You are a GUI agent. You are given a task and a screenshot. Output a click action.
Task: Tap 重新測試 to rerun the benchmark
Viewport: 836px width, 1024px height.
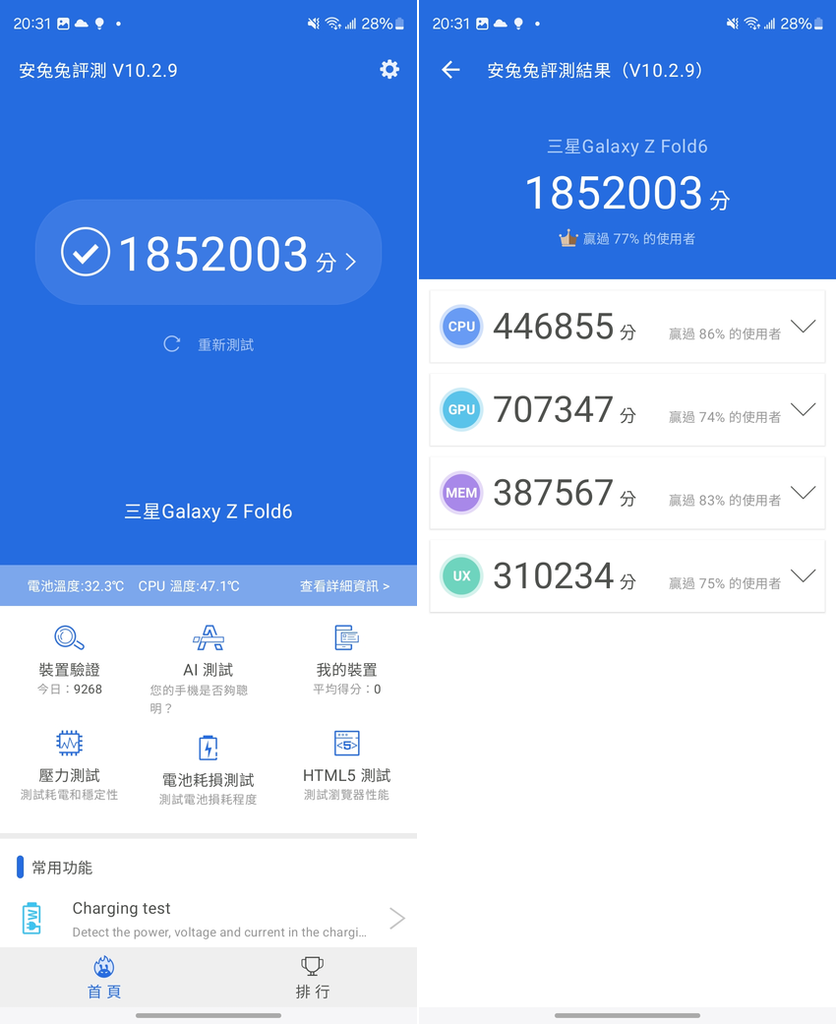click(x=209, y=344)
